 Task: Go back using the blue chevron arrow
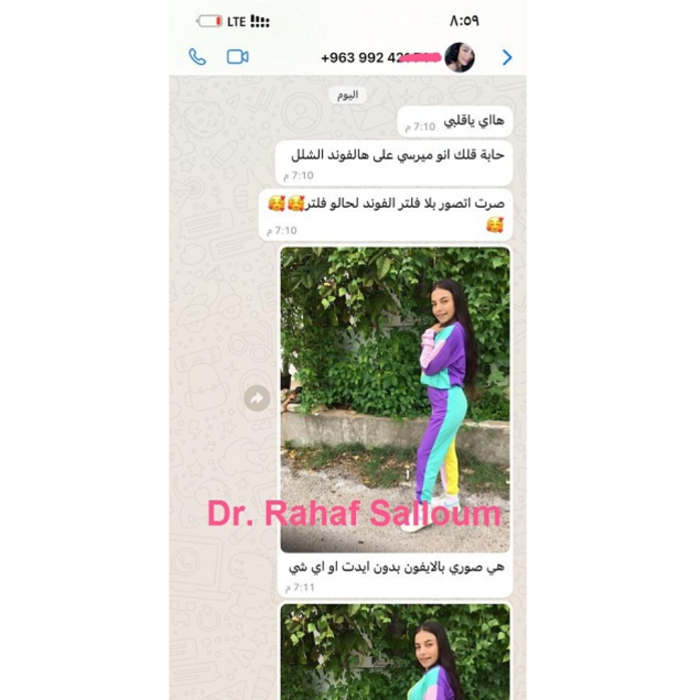[x=507, y=58]
